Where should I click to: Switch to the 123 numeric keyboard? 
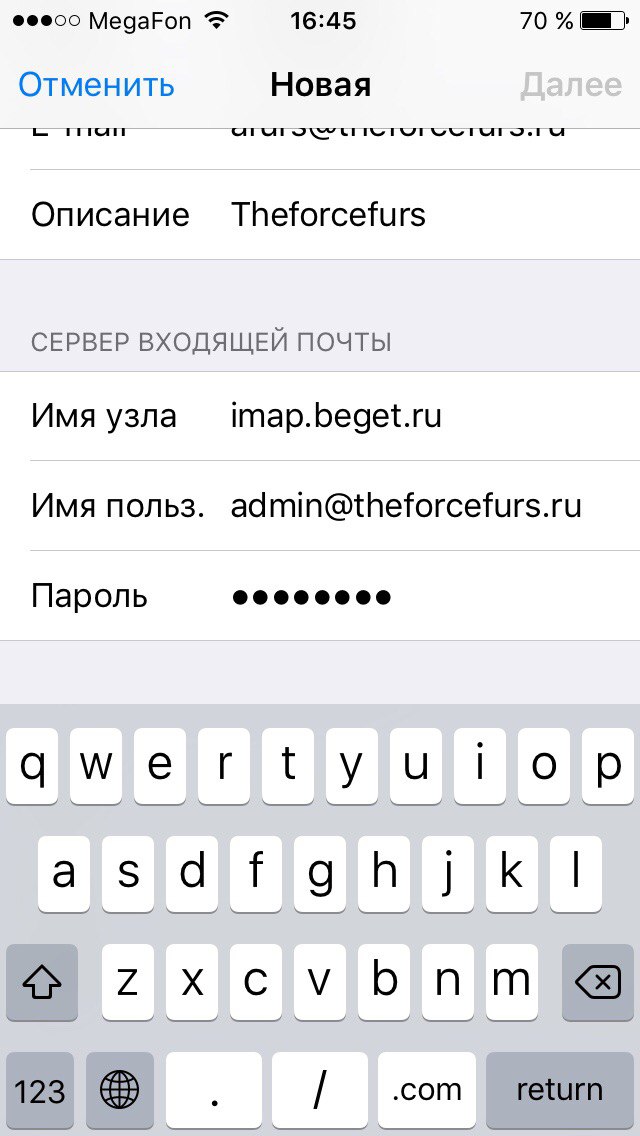[x=40, y=1090]
